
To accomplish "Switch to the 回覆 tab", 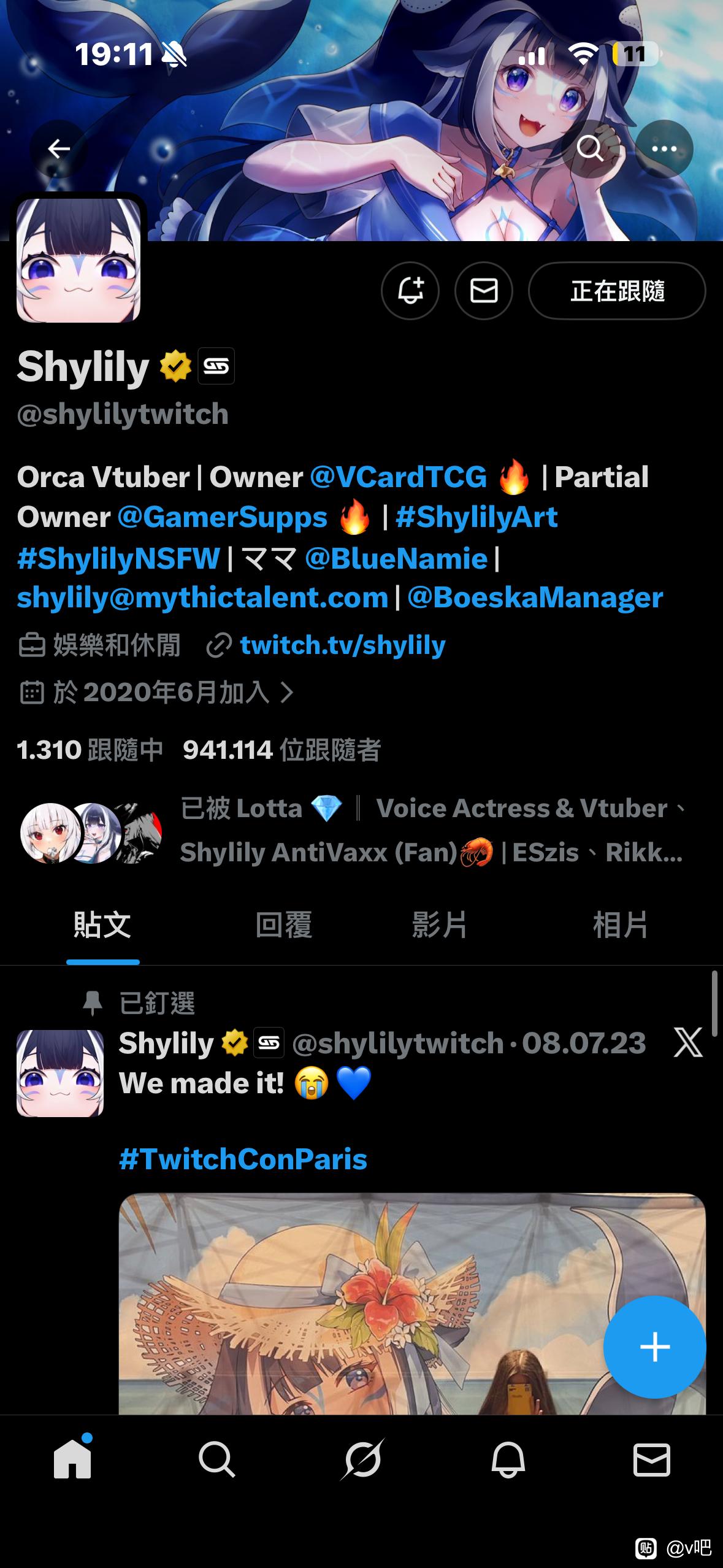I will pos(283,924).
